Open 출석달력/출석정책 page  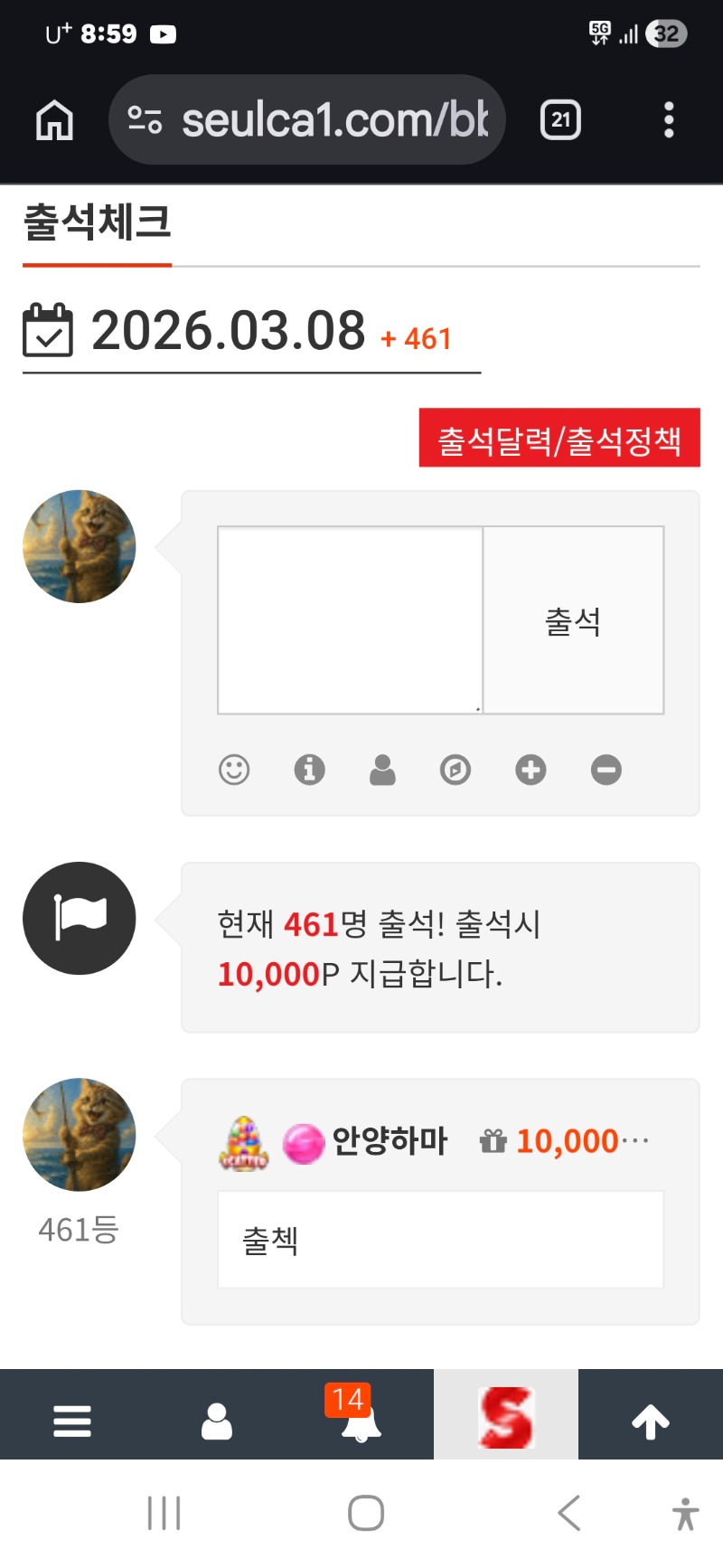pyautogui.click(x=559, y=439)
